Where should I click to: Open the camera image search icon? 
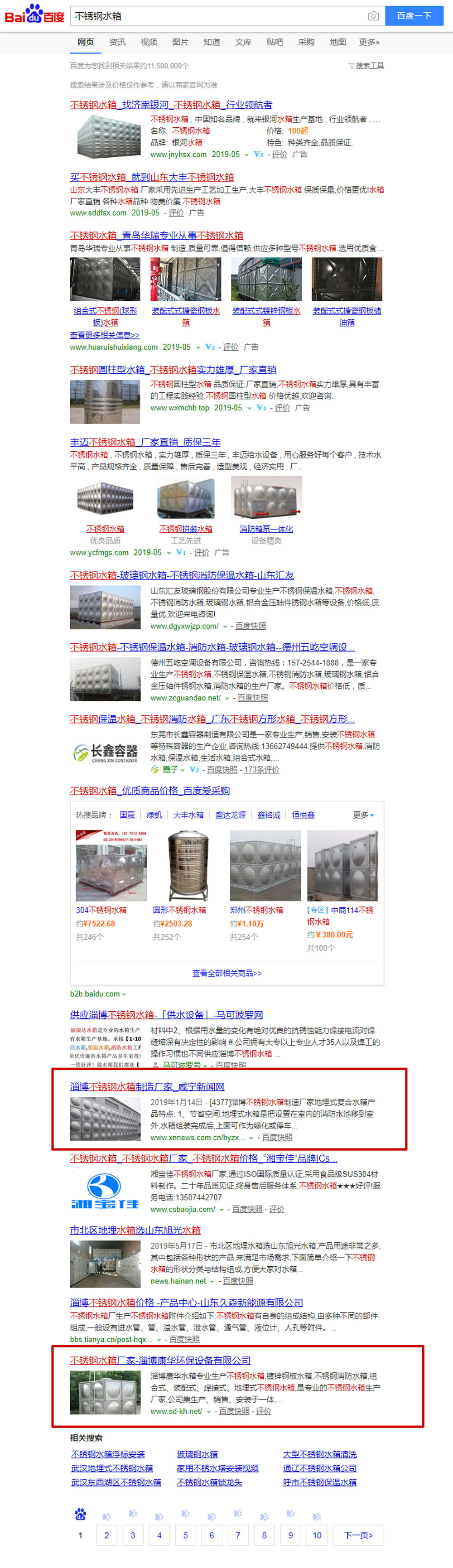373,16
